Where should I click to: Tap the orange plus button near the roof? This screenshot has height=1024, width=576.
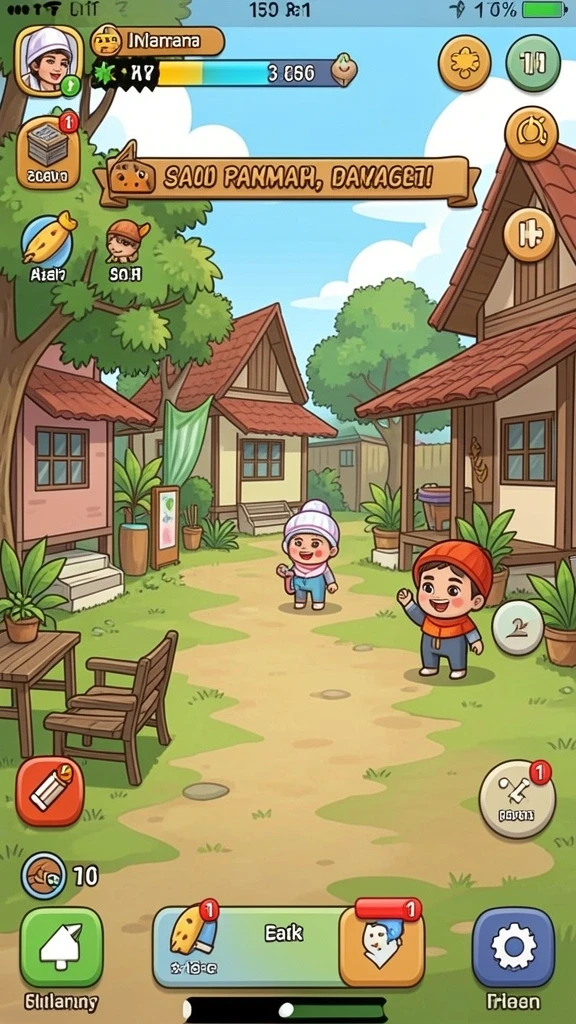530,234
